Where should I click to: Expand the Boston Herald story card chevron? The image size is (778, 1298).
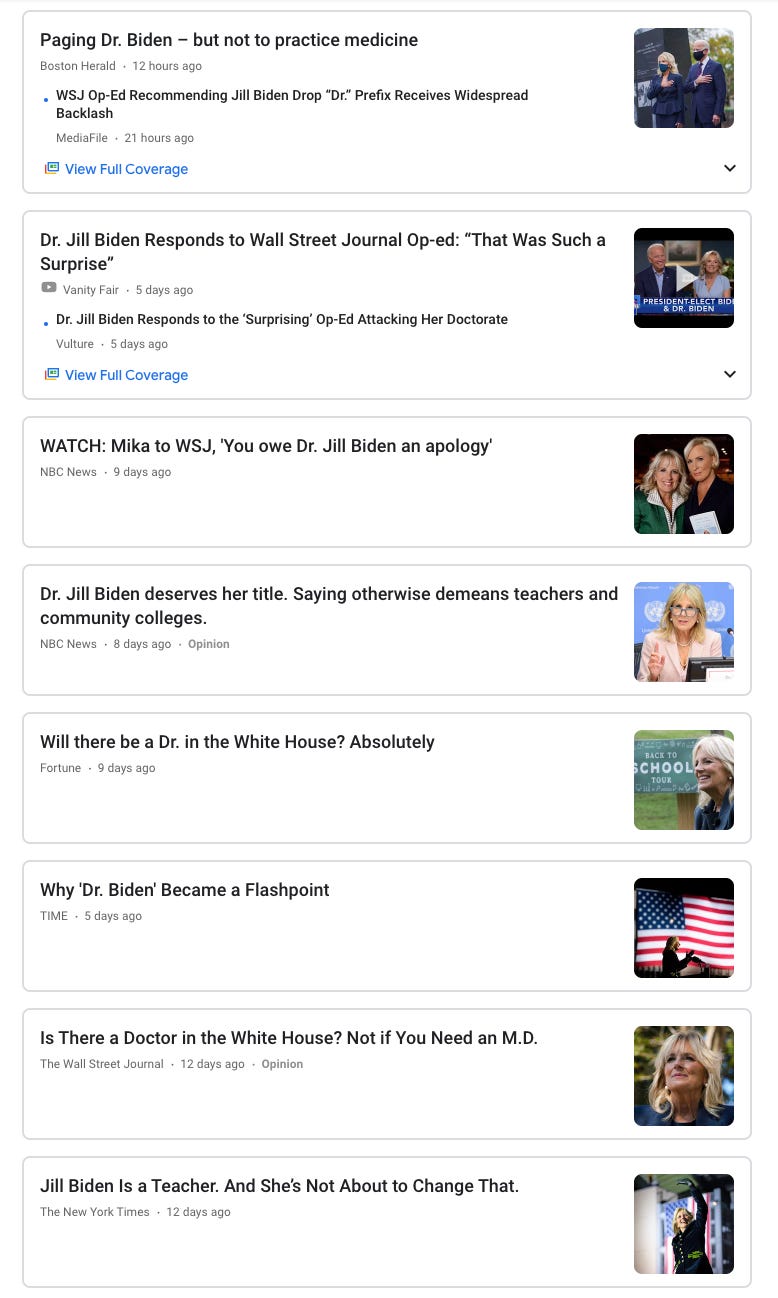click(729, 168)
